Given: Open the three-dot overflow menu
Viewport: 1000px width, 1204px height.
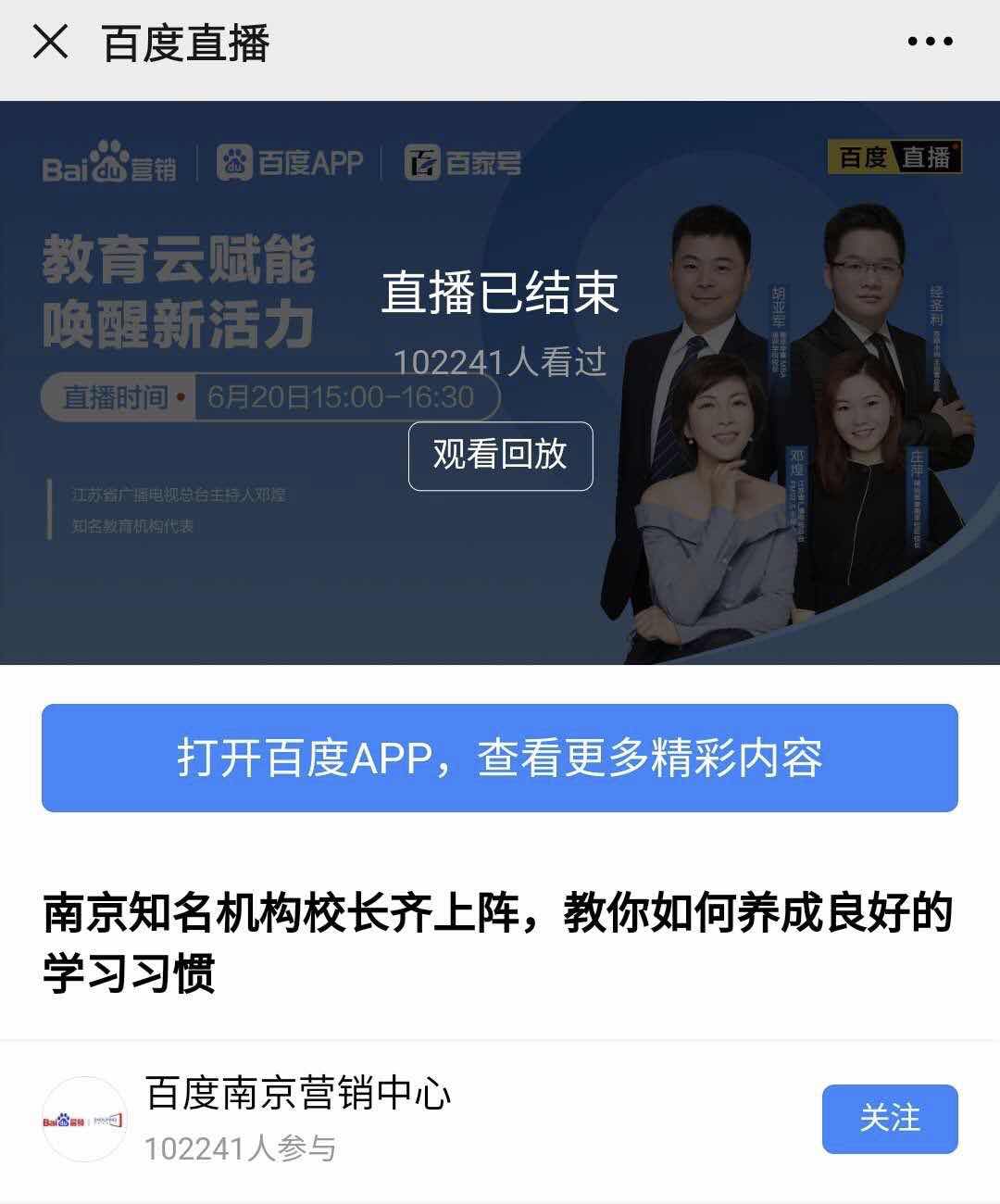Looking at the screenshot, I should click(x=930, y=42).
